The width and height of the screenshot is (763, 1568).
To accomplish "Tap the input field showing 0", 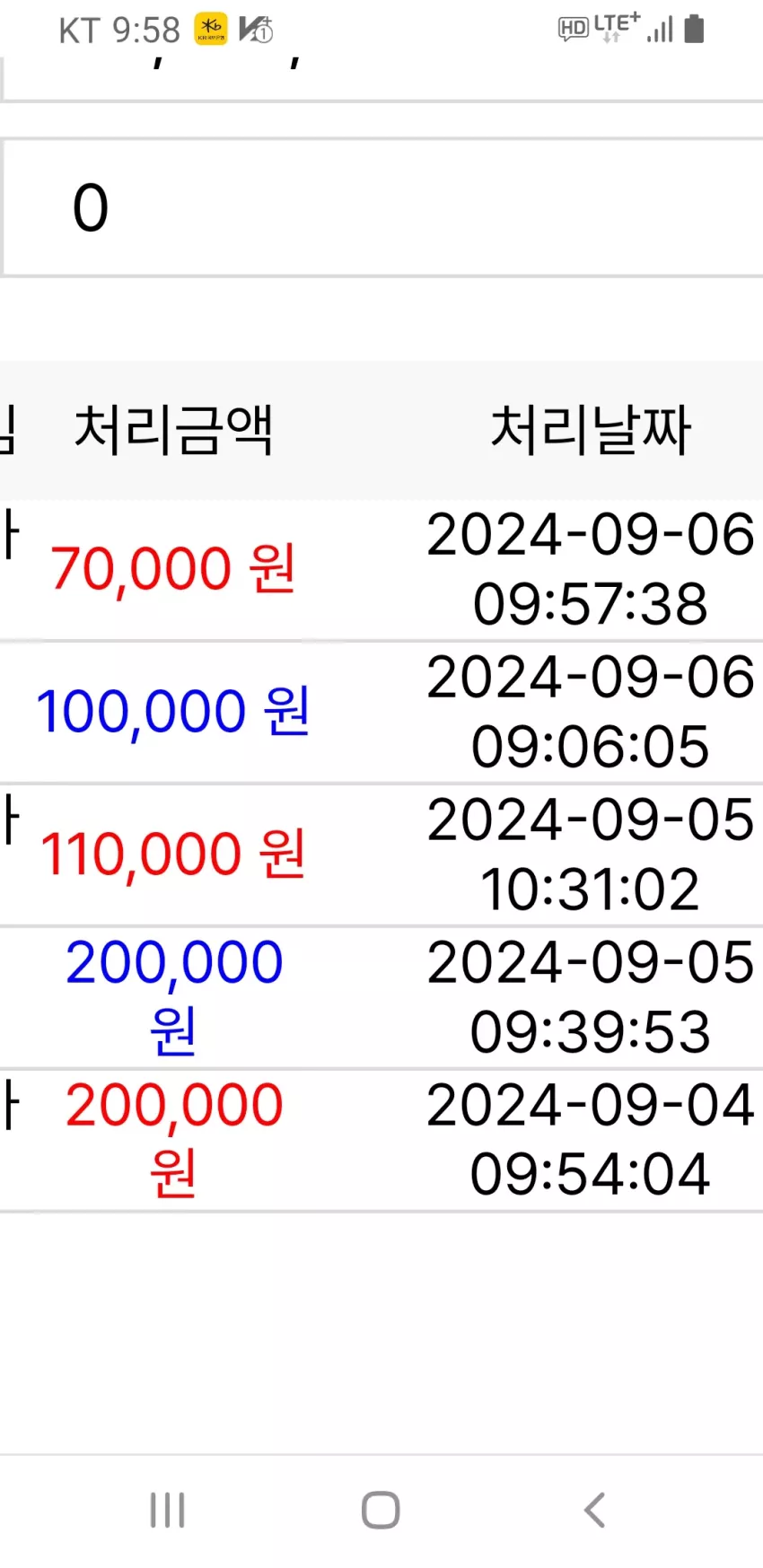I will 382,207.
